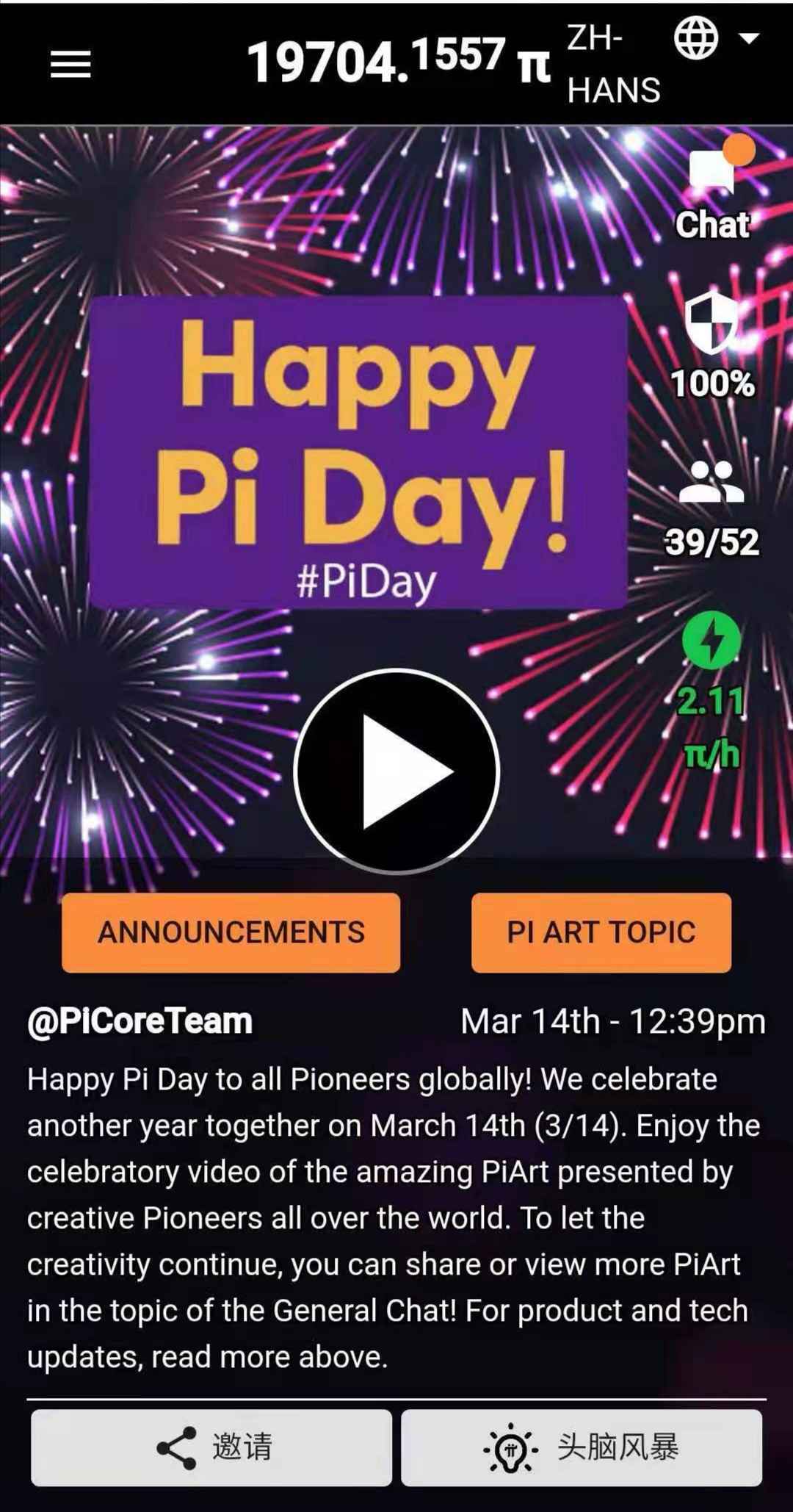Play the Pi Day video
Viewport: 793px width, 1512px height.
(396, 771)
